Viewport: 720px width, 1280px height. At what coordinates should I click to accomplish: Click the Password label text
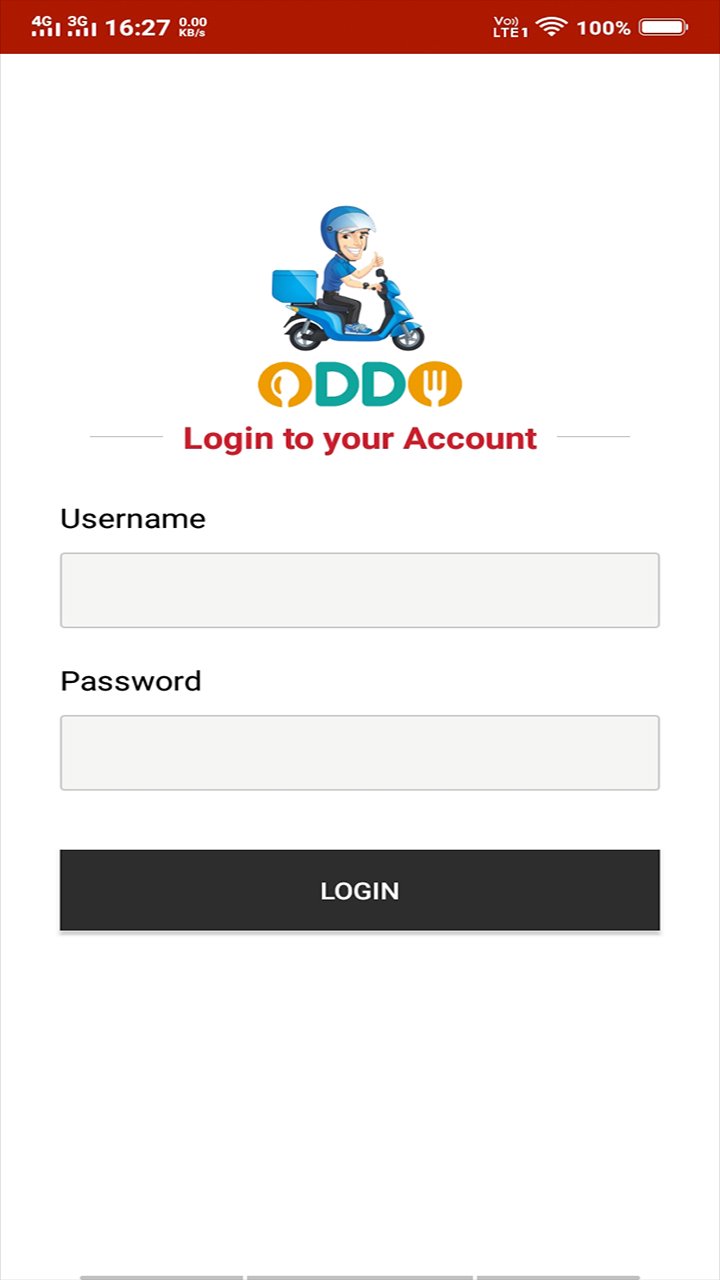[130, 681]
